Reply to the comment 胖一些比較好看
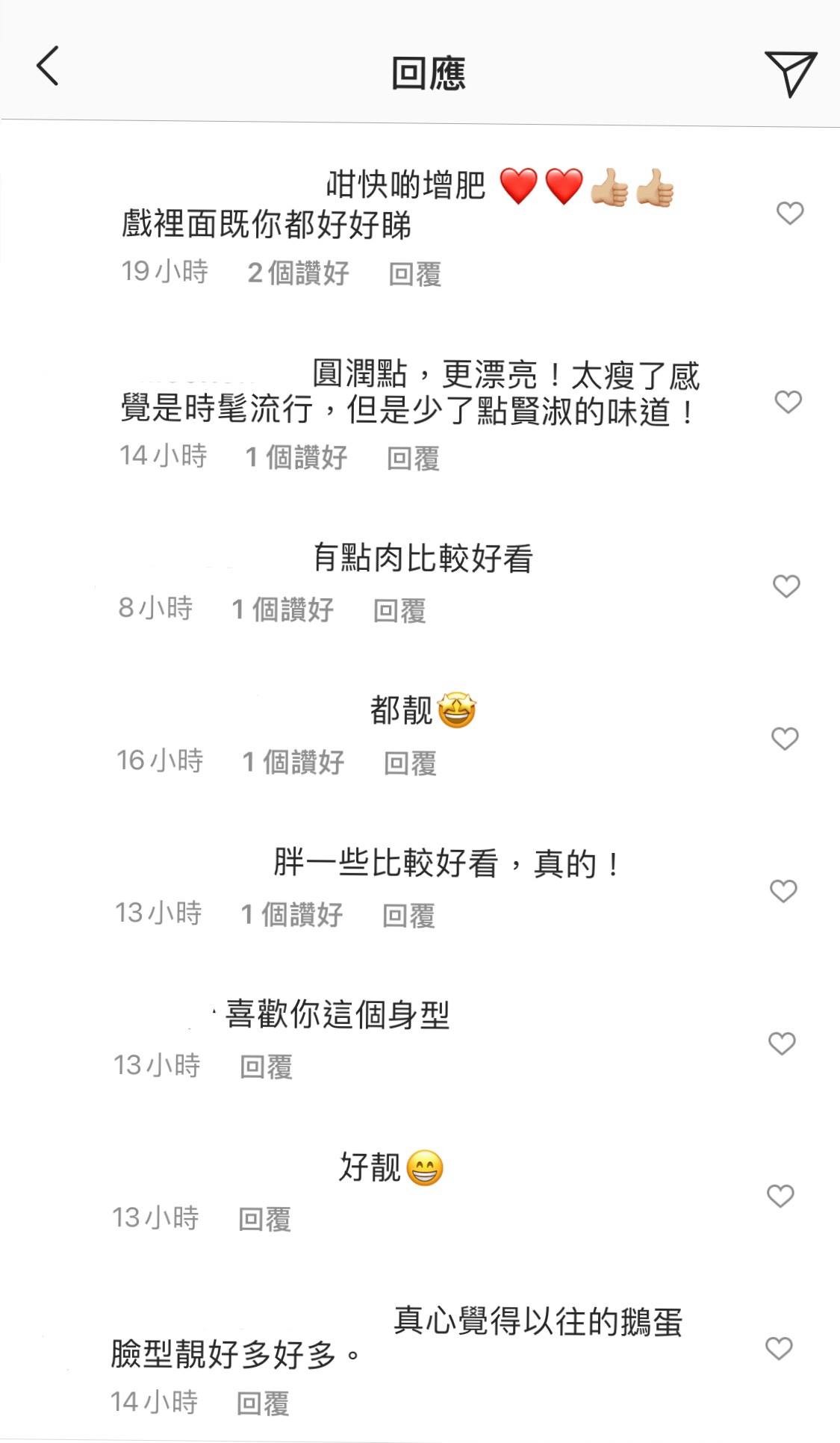840x1443 pixels. pyautogui.click(x=408, y=916)
